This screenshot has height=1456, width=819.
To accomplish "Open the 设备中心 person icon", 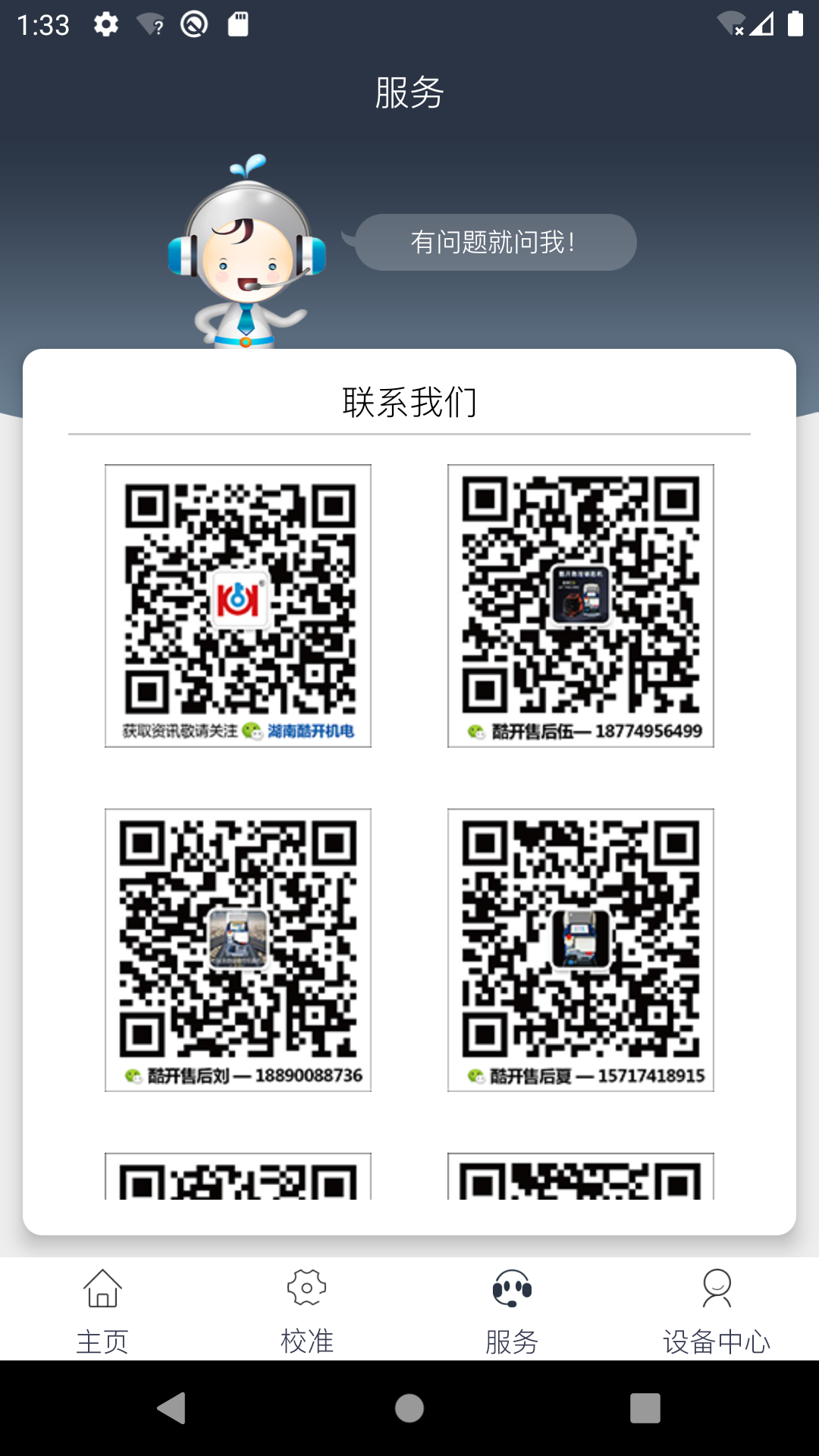I will coord(717,1287).
